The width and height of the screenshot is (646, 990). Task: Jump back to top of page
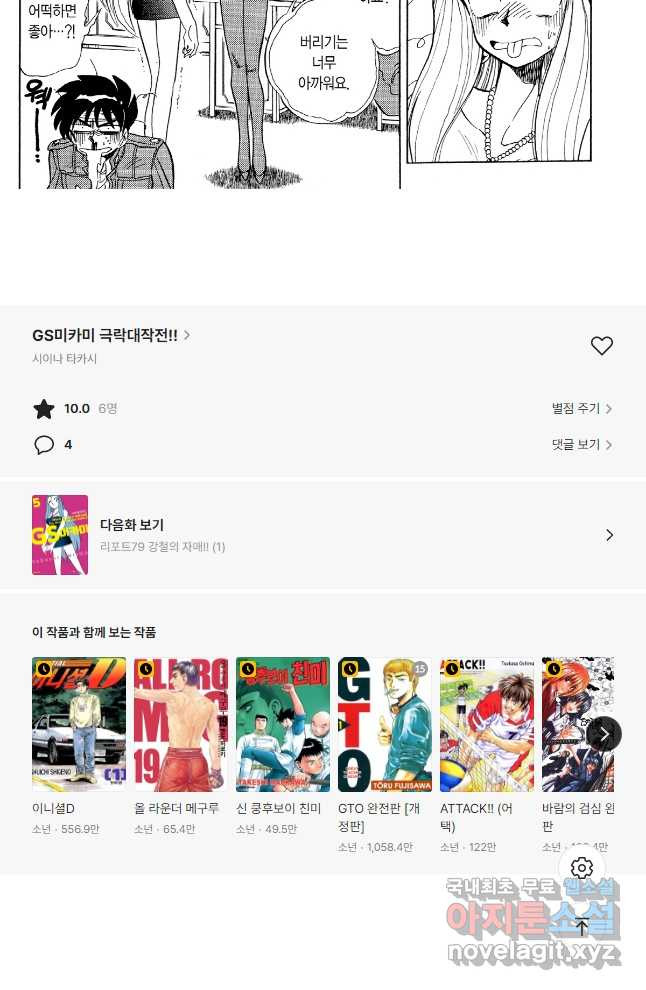(x=582, y=926)
